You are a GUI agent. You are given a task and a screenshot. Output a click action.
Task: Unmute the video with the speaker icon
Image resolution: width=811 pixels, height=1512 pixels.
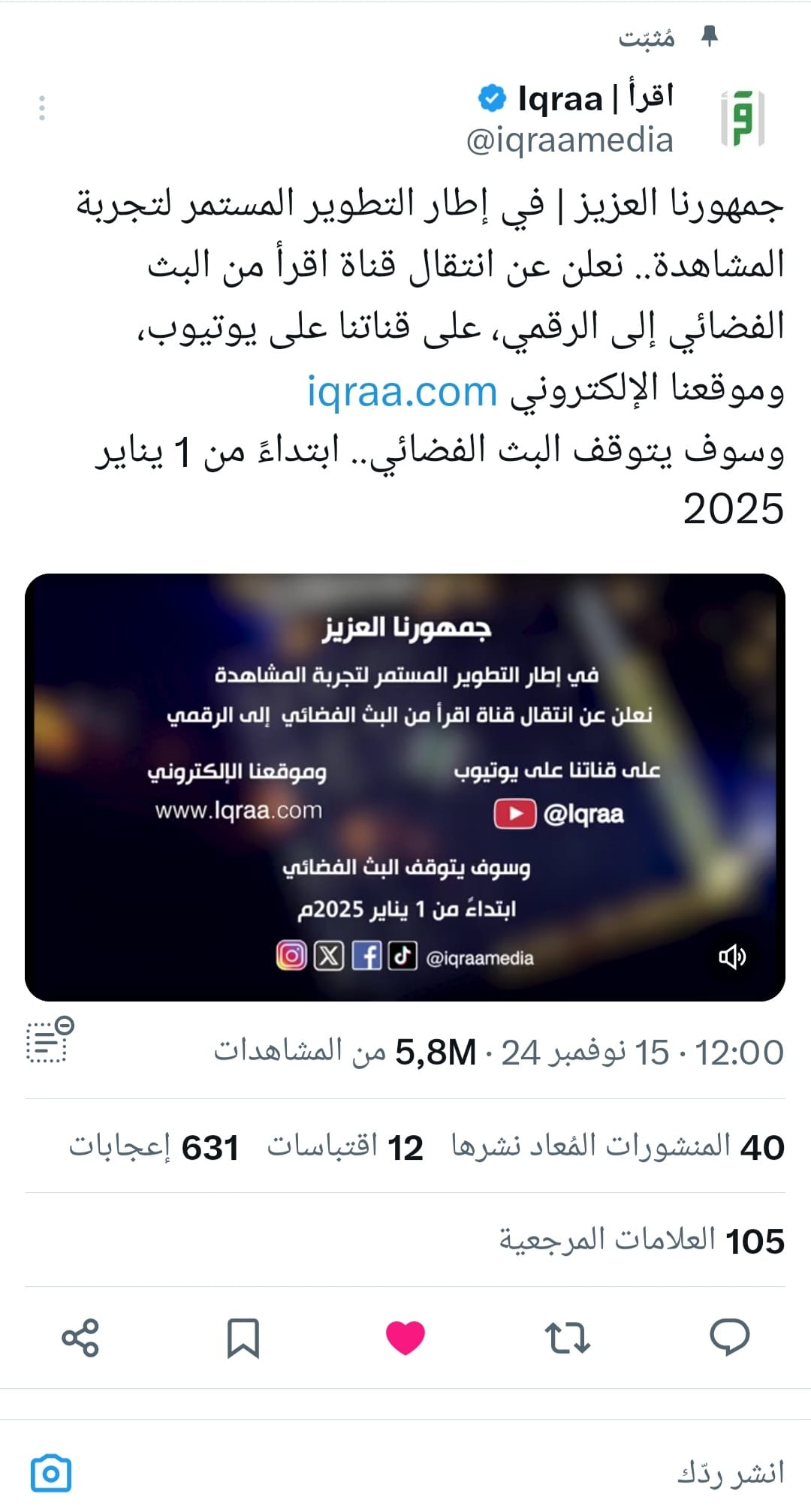732,956
